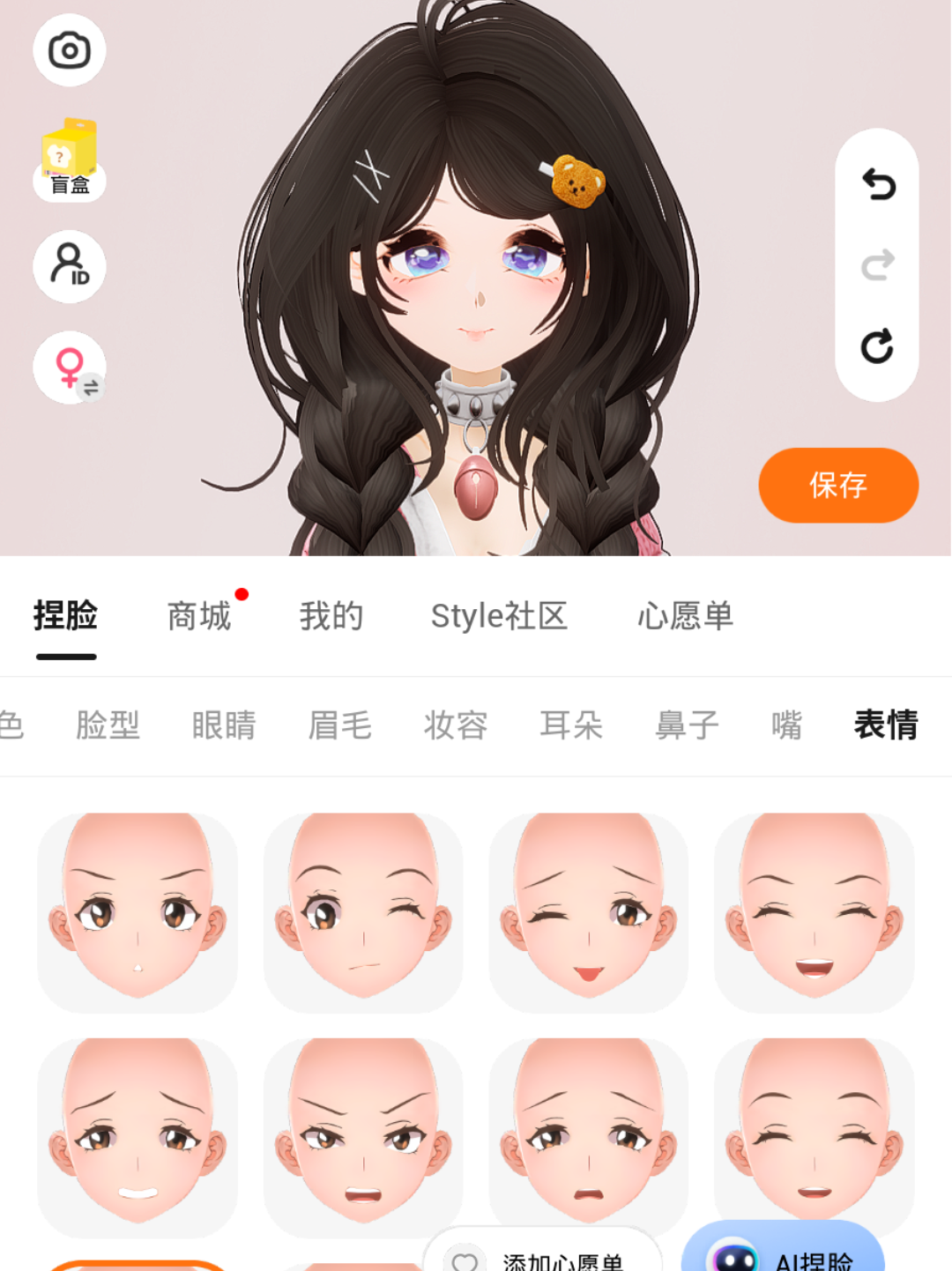This screenshot has height=1271, width=952.
Task: Select the 眉毛 category
Action: [x=339, y=725]
